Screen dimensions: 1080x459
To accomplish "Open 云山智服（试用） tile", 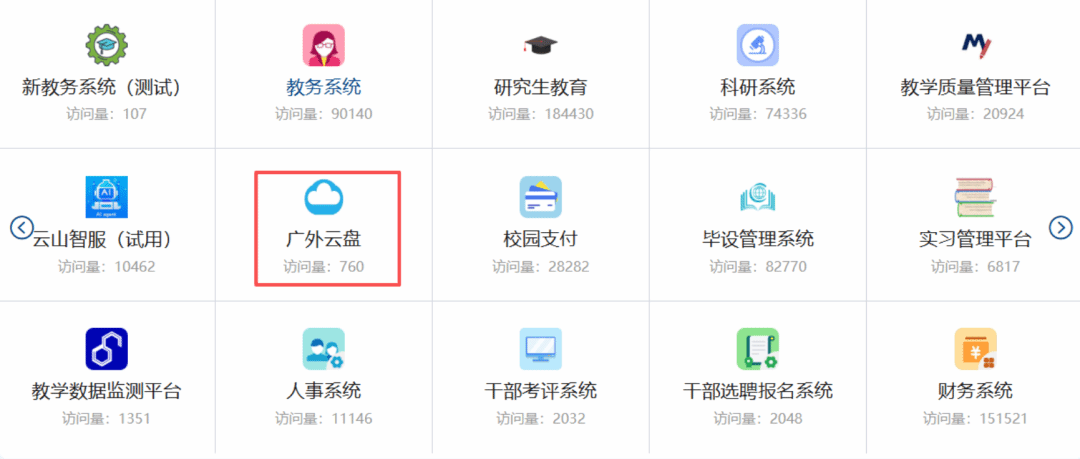I will (106, 239).
